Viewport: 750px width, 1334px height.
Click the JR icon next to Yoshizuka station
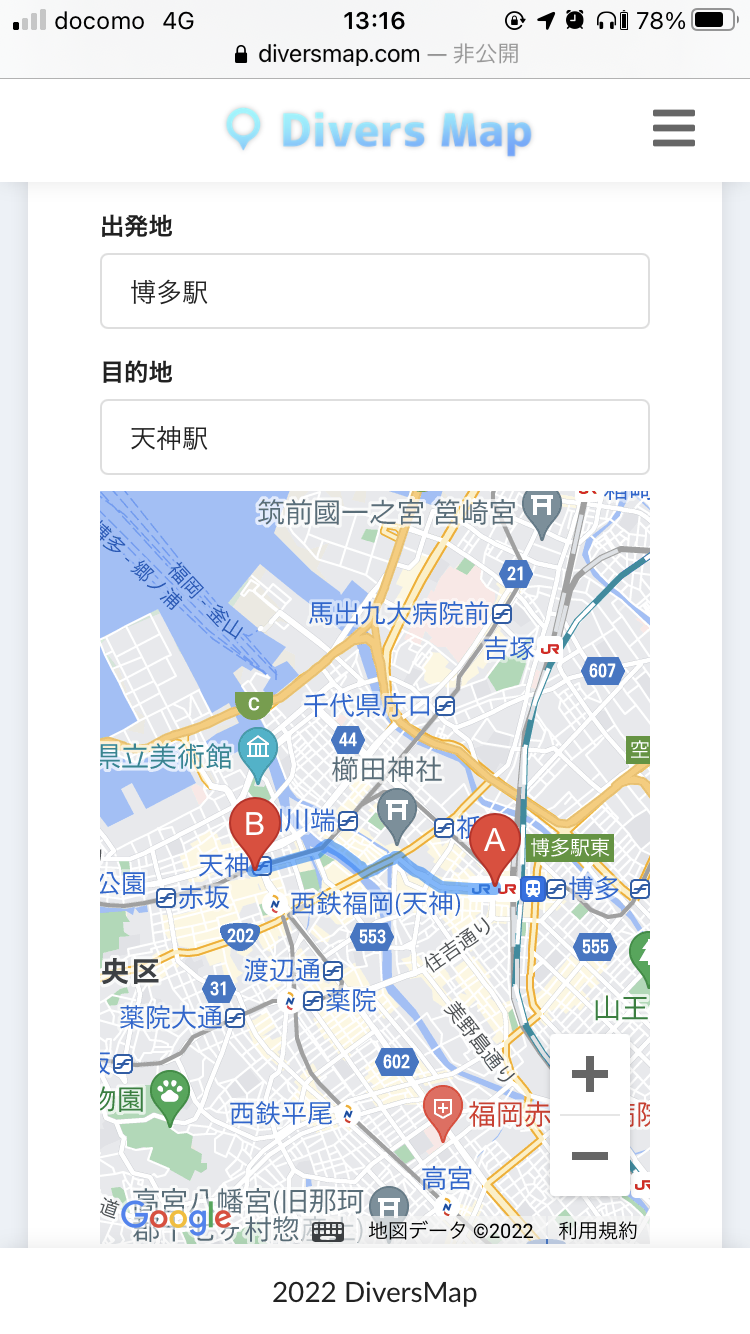[549, 647]
